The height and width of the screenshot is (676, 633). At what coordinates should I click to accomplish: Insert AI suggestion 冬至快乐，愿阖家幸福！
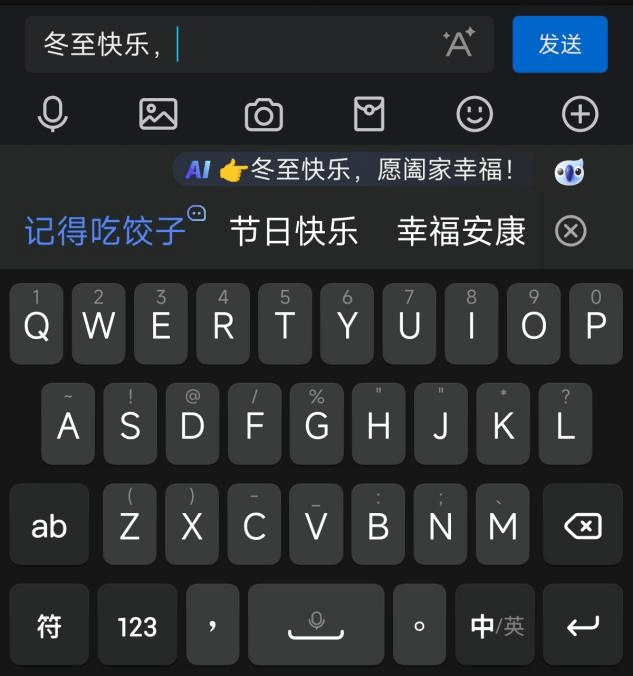tap(353, 170)
